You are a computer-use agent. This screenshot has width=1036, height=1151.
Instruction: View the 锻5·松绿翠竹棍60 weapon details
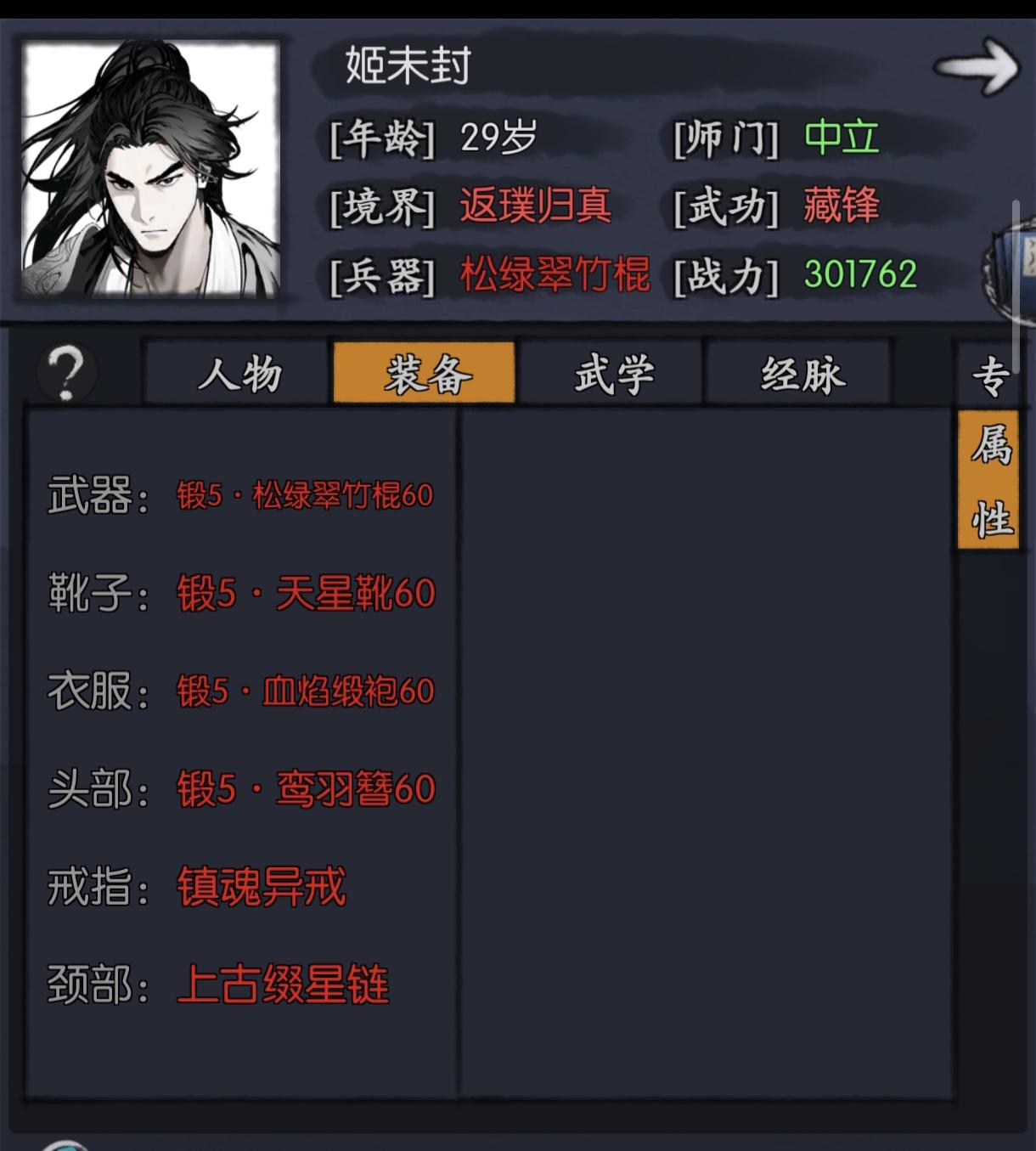[301, 495]
